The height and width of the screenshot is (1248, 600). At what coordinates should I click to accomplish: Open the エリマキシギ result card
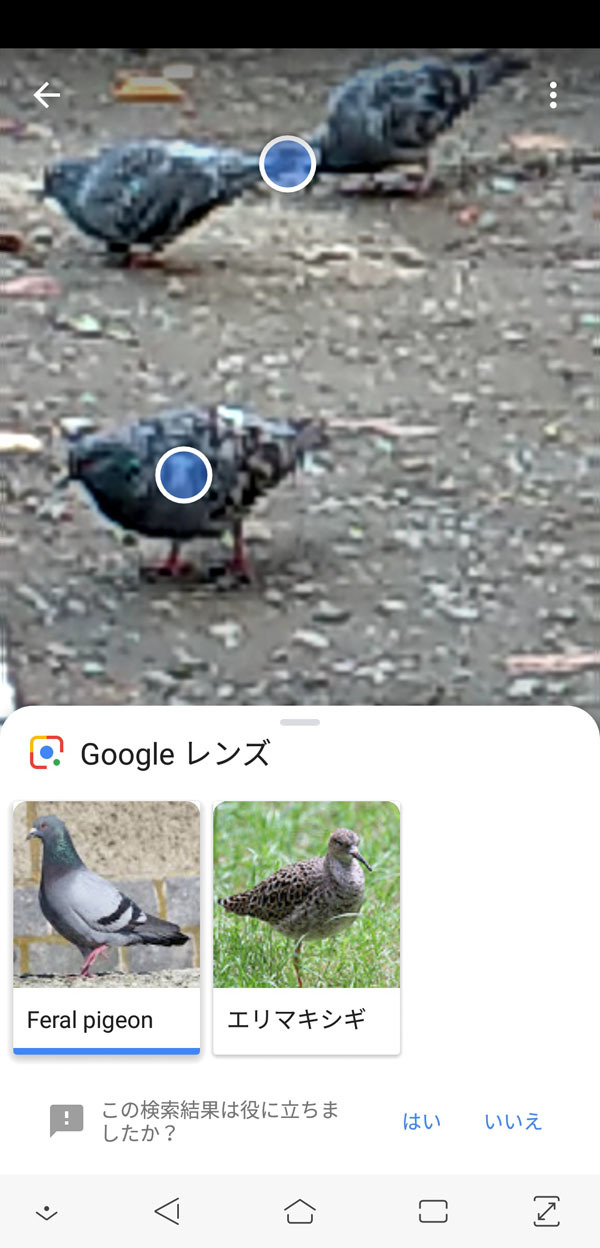coord(306,925)
